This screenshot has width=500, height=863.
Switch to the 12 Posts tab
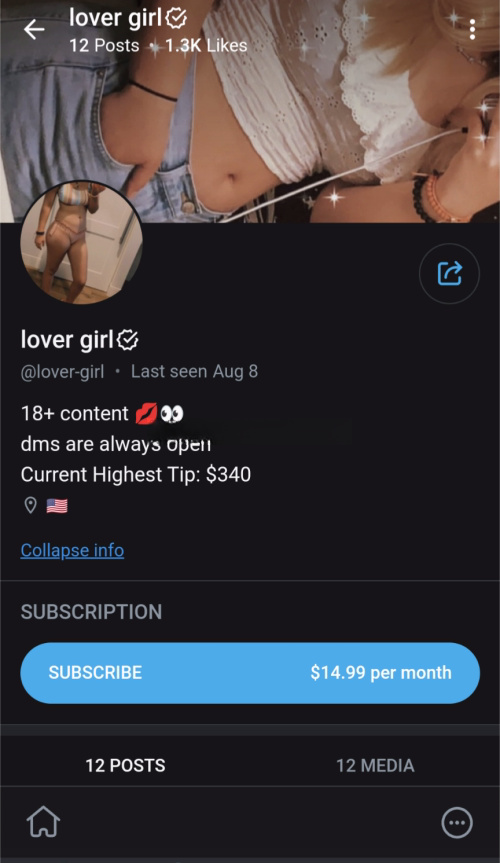point(125,766)
